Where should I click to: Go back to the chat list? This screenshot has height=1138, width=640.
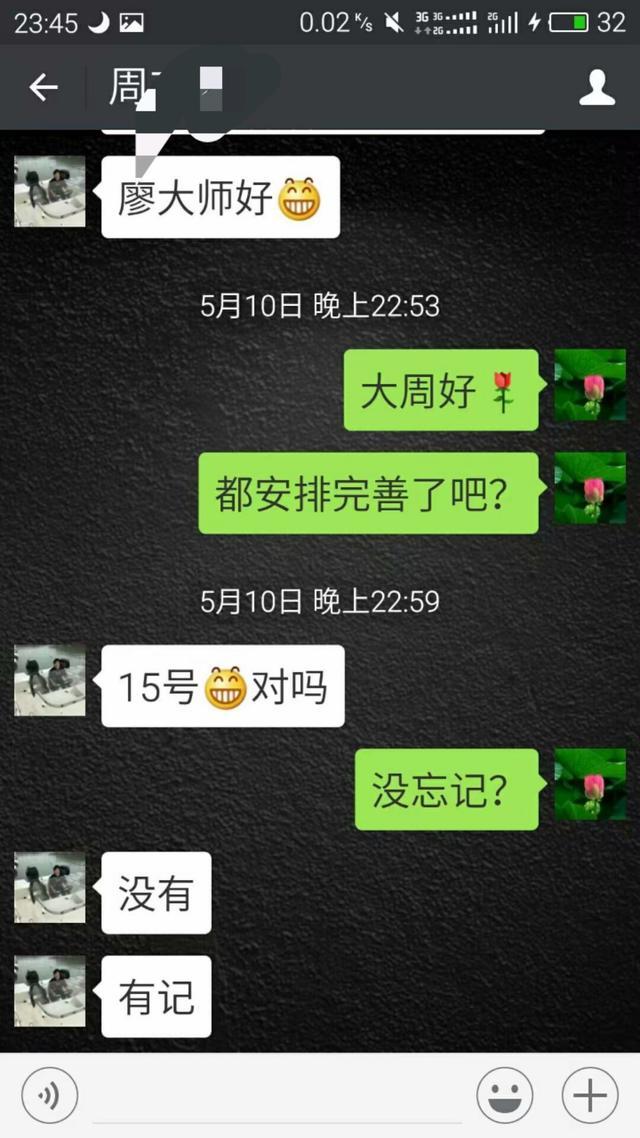tap(43, 88)
